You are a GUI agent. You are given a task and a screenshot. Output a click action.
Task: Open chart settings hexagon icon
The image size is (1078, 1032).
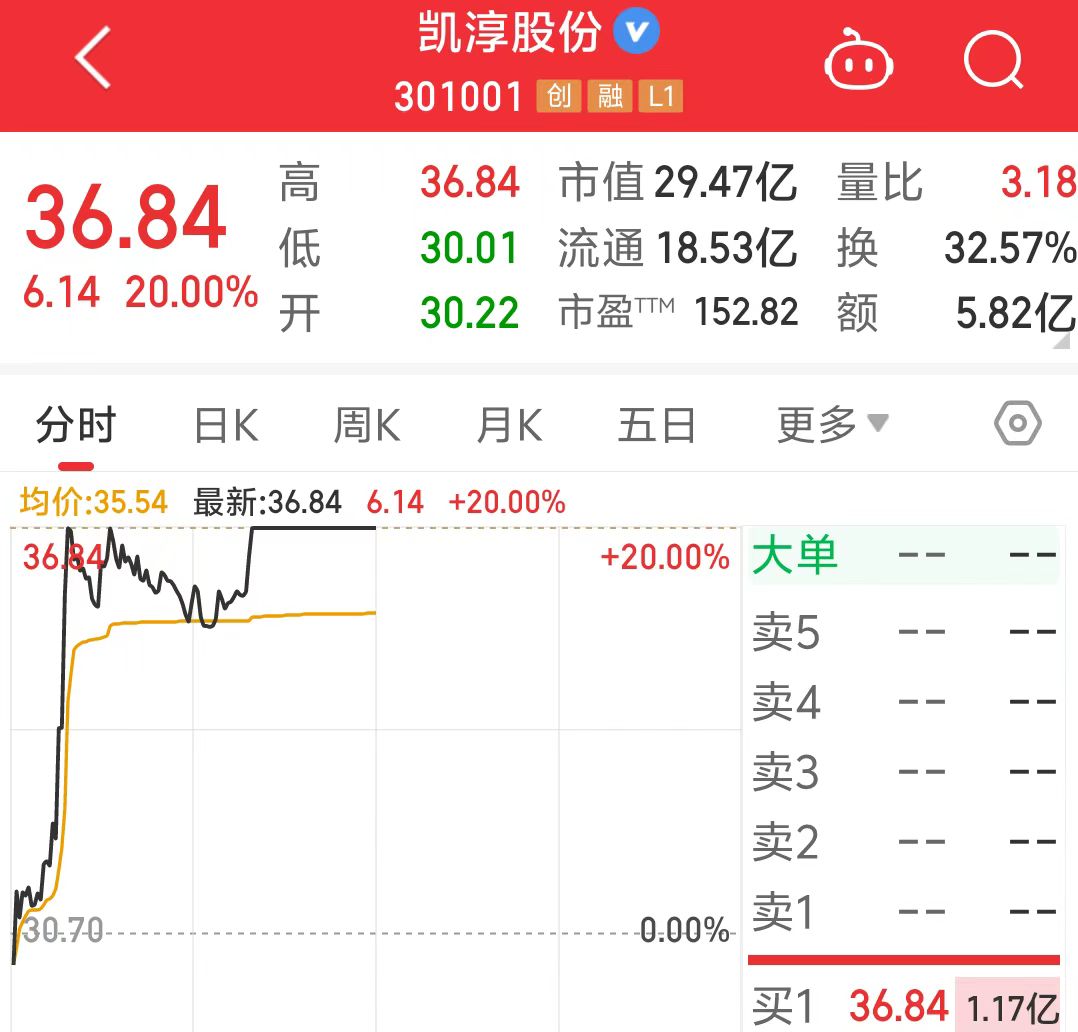(x=1018, y=425)
